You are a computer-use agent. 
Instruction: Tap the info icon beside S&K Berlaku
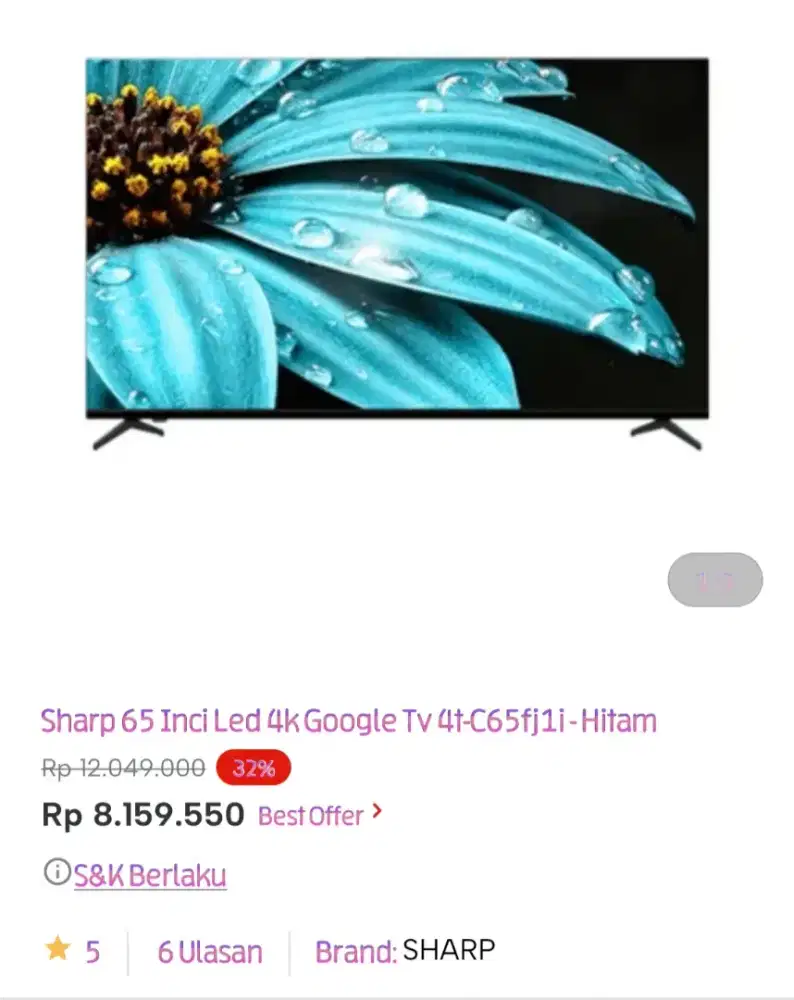[x=57, y=872]
